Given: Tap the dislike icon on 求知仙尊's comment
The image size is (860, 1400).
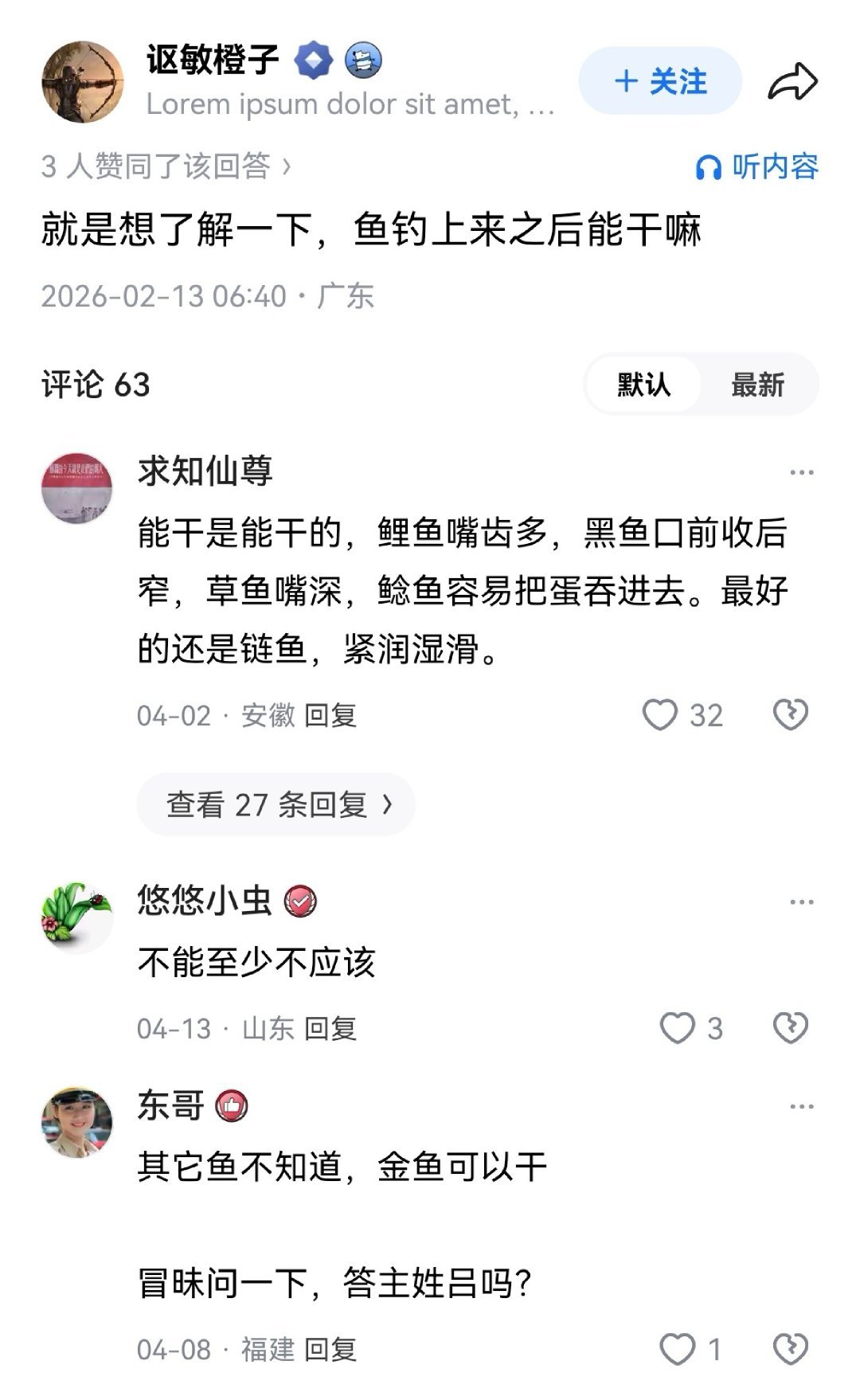Looking at the screenshot, I should tap(788, 714).
